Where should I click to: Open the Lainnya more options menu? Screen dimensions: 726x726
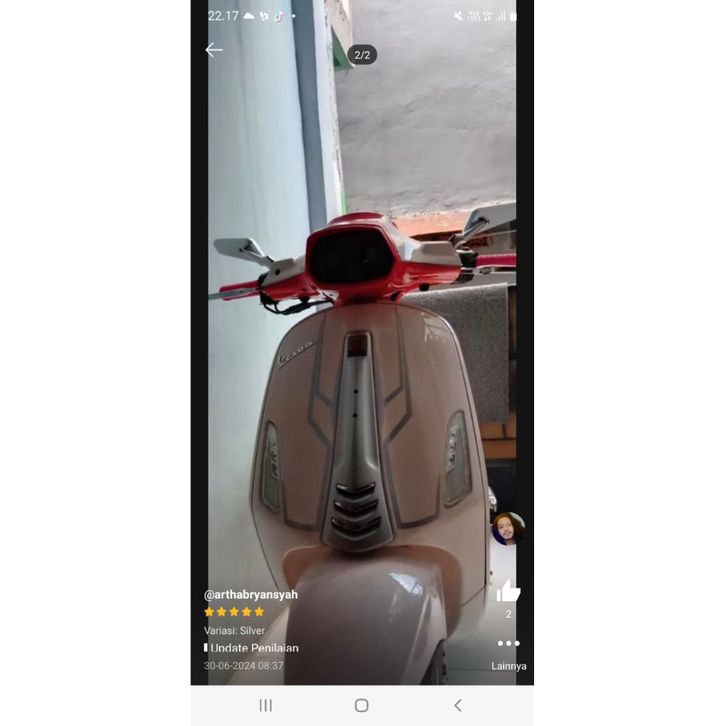tap(508, 644)
